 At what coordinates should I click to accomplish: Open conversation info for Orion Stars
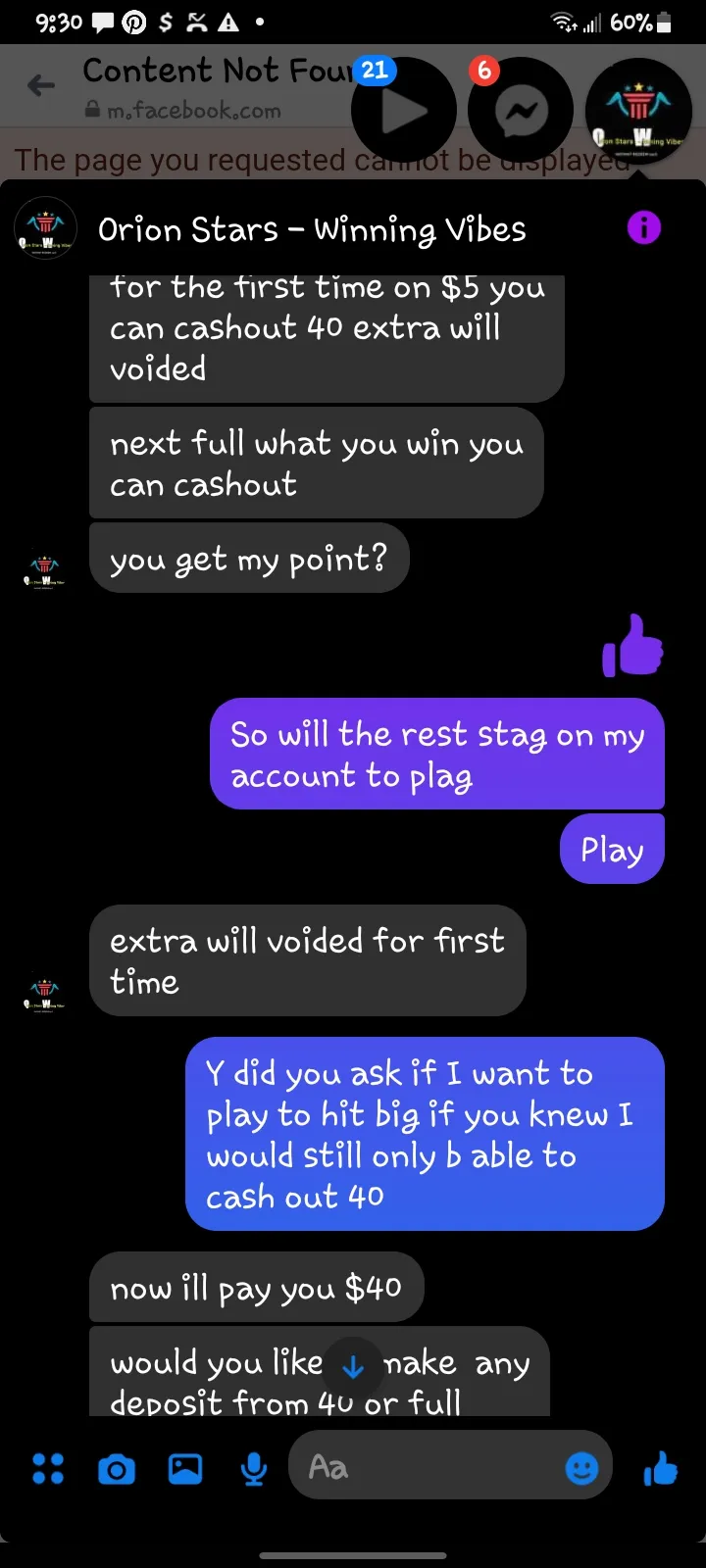click(x=644, y=228)
